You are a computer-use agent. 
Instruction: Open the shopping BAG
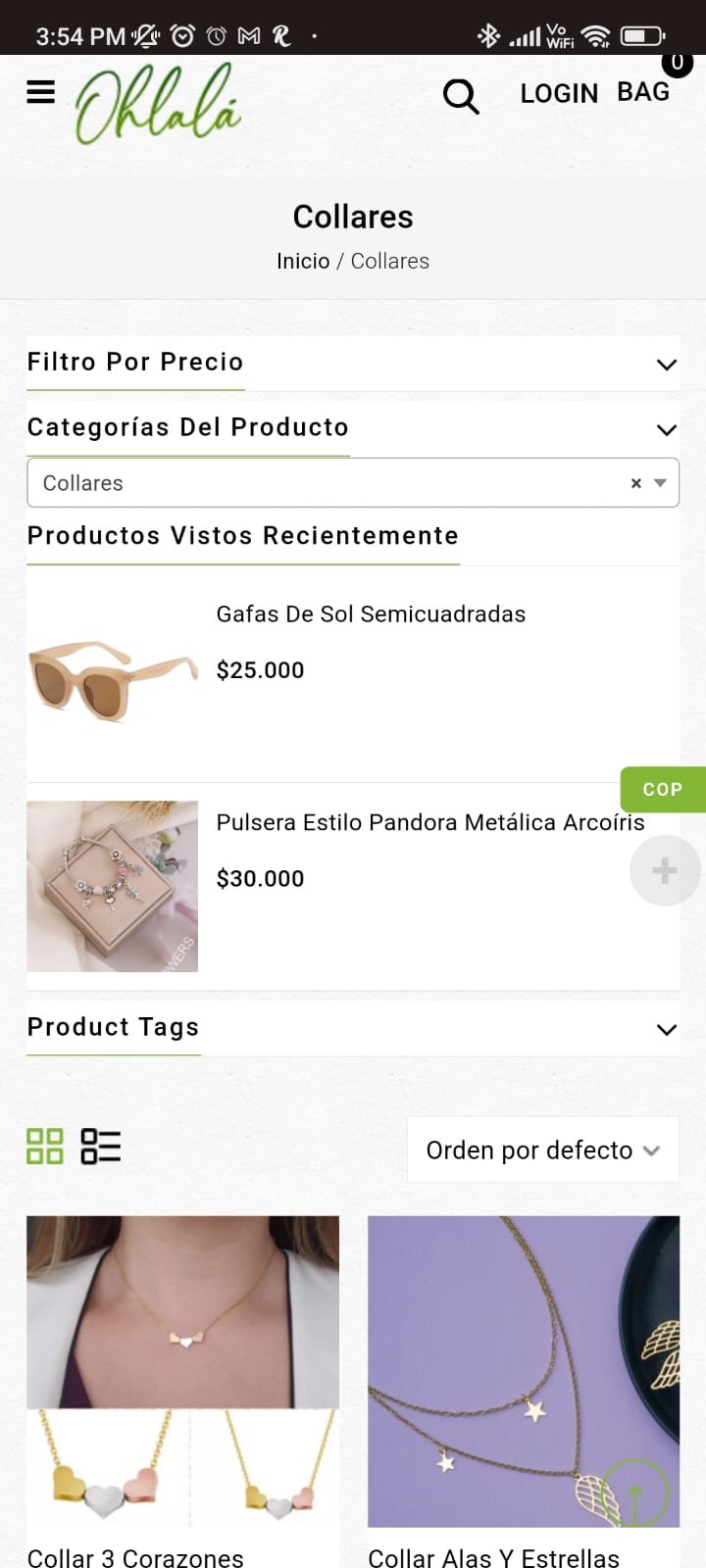point(644,91)
